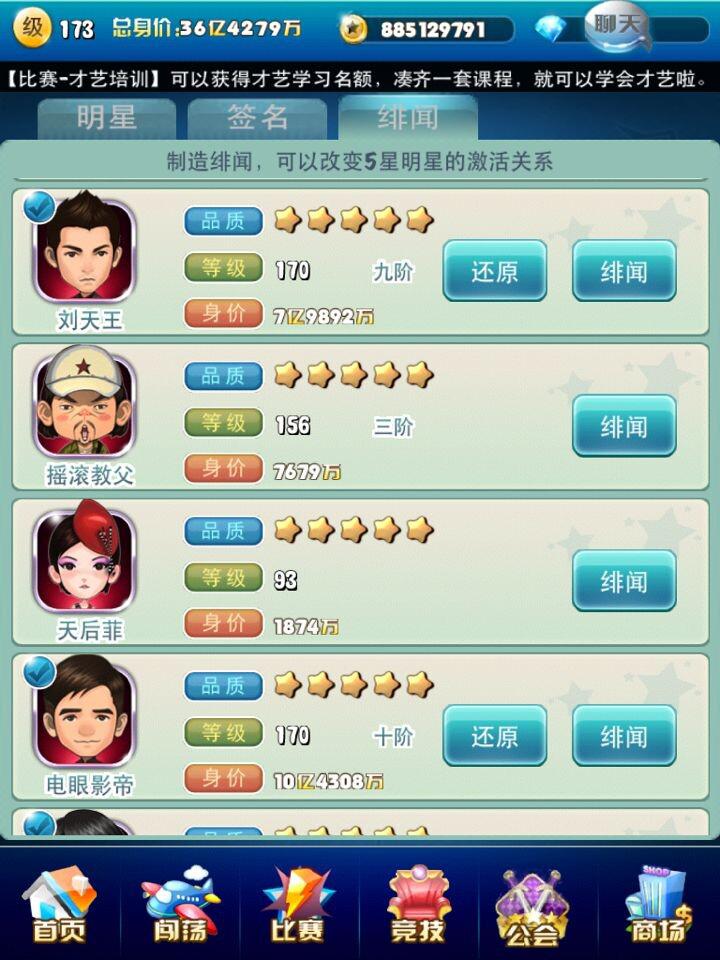Open the 商场 shop
720x960 pixels.
(657, 906)
